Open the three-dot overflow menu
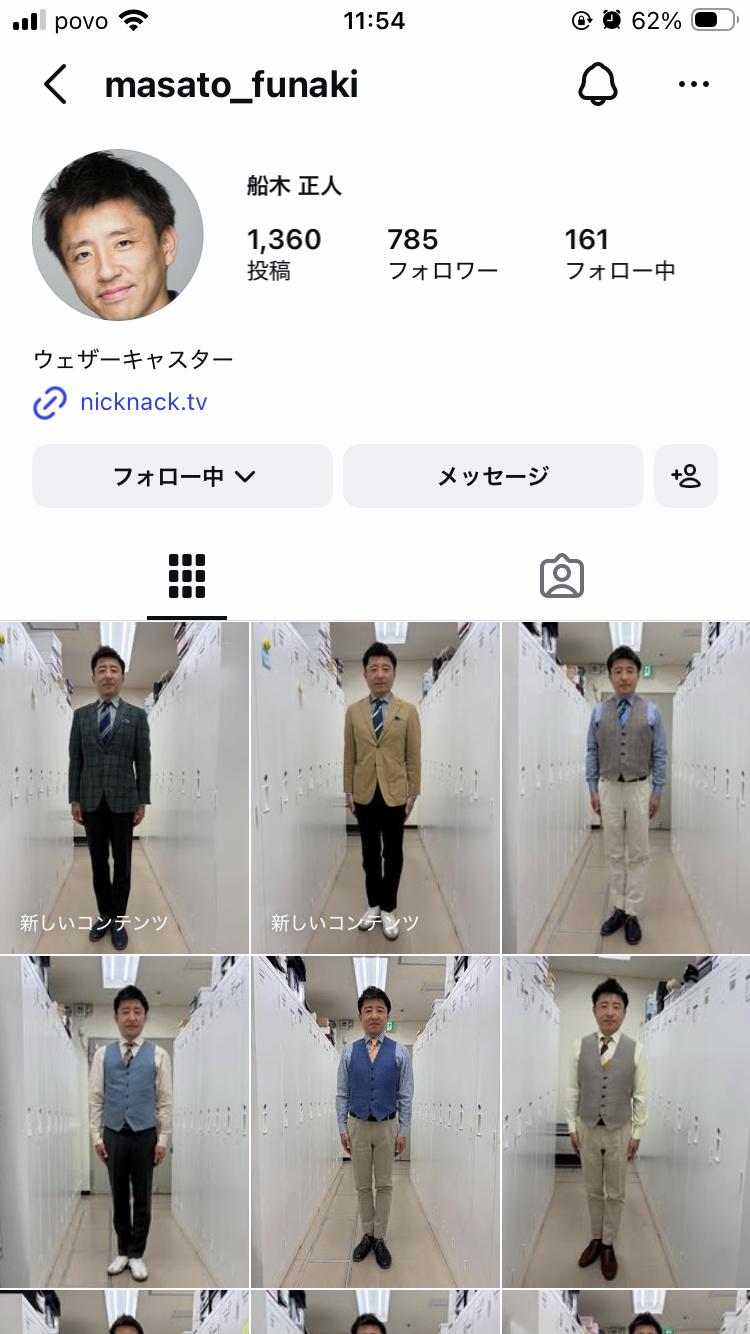This screenshot has width=750, height=1334. [693, 85]
